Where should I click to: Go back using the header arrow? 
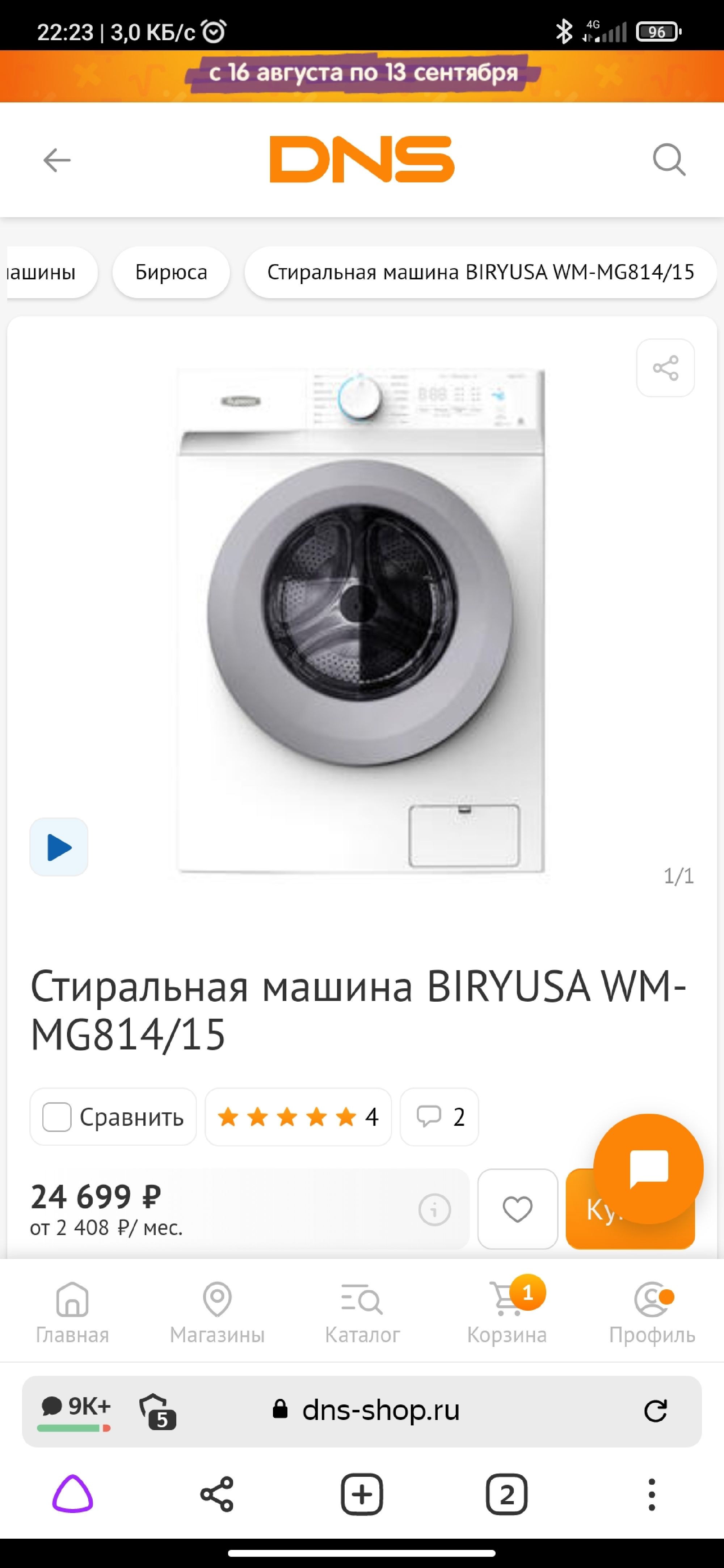pyautogui.click(x=57, y=160)
